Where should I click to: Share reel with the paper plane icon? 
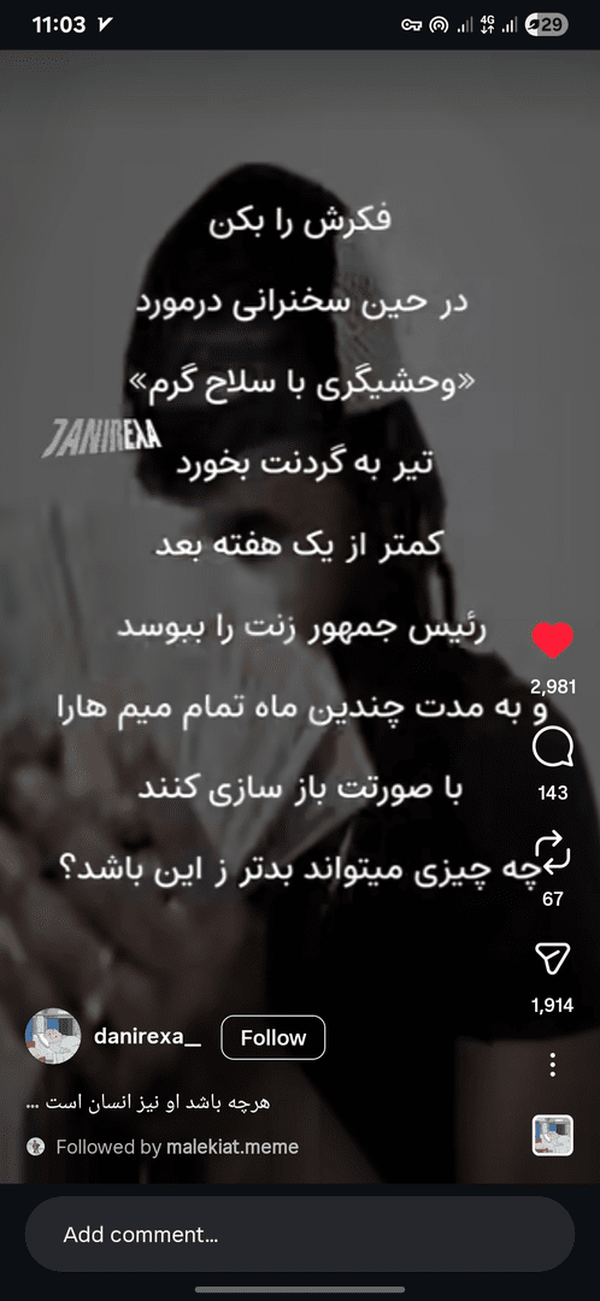(552, 959)
